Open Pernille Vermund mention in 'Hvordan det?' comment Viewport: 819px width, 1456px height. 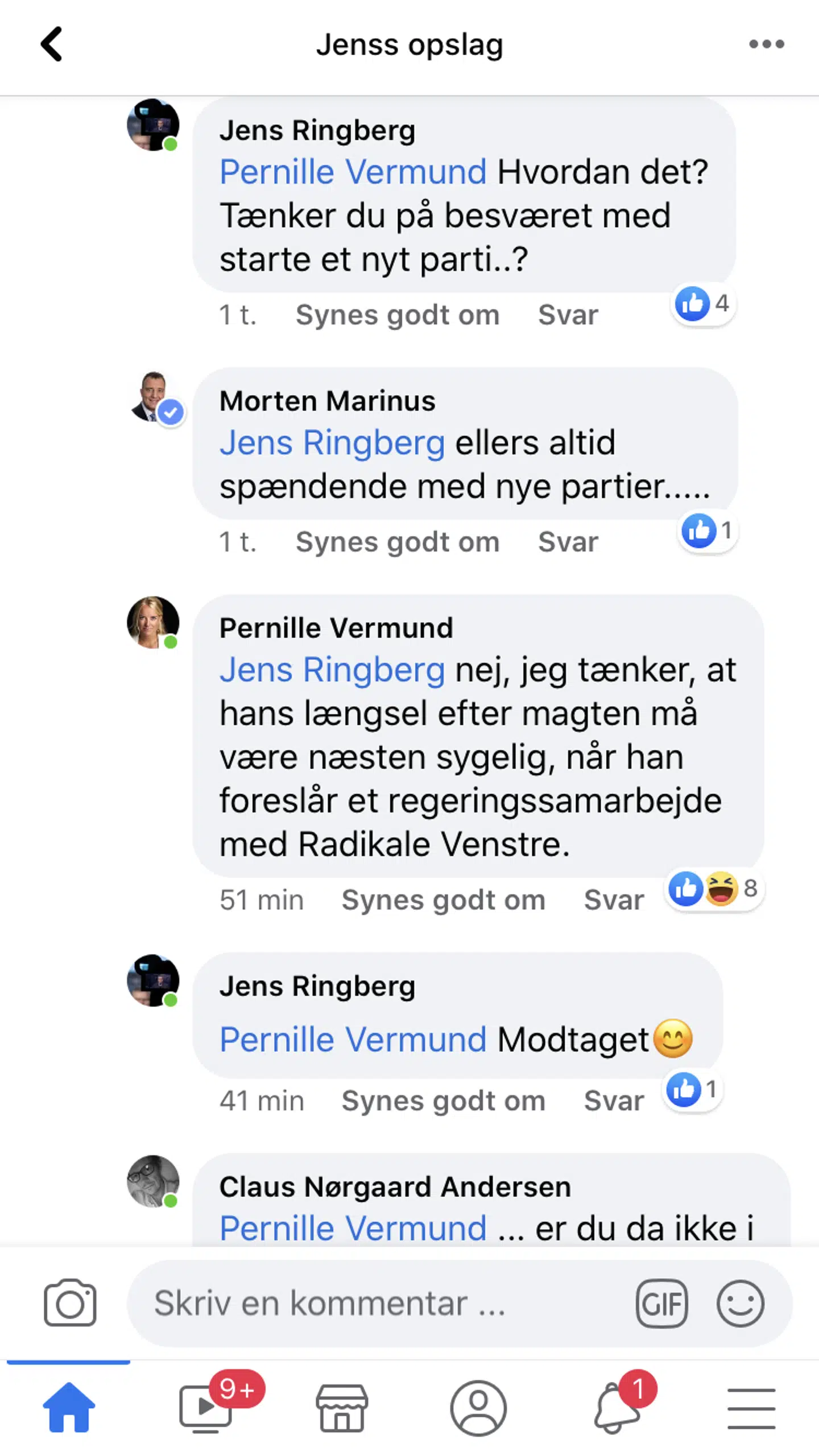click(353, 172)
